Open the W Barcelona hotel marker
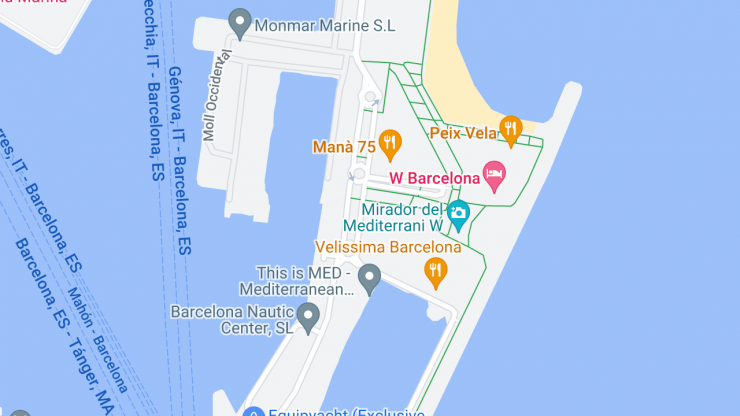740x416 pixels. (494, 176)
